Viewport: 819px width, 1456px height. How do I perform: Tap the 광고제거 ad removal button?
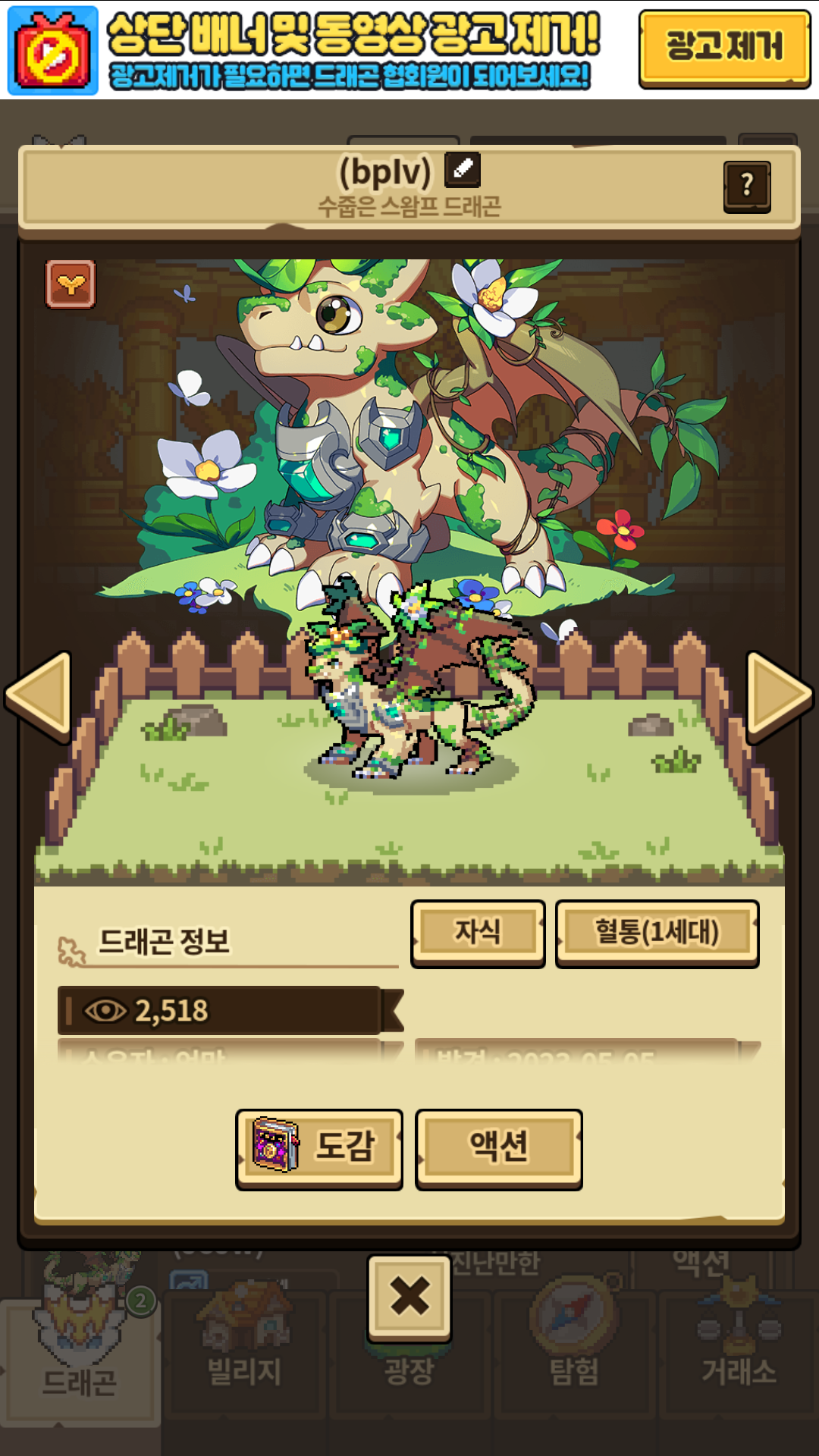(724, 48)
